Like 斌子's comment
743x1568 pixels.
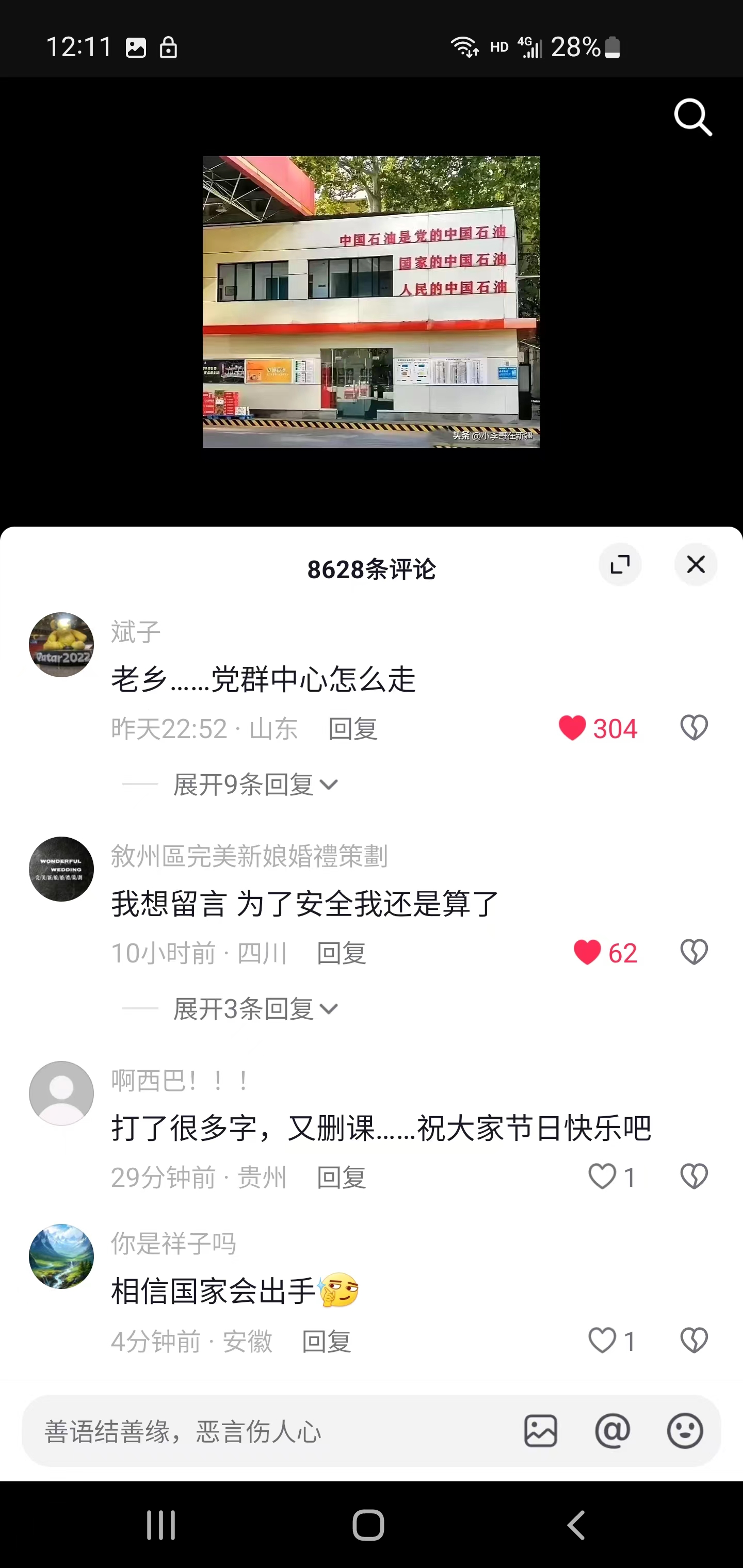click(573, 728)
